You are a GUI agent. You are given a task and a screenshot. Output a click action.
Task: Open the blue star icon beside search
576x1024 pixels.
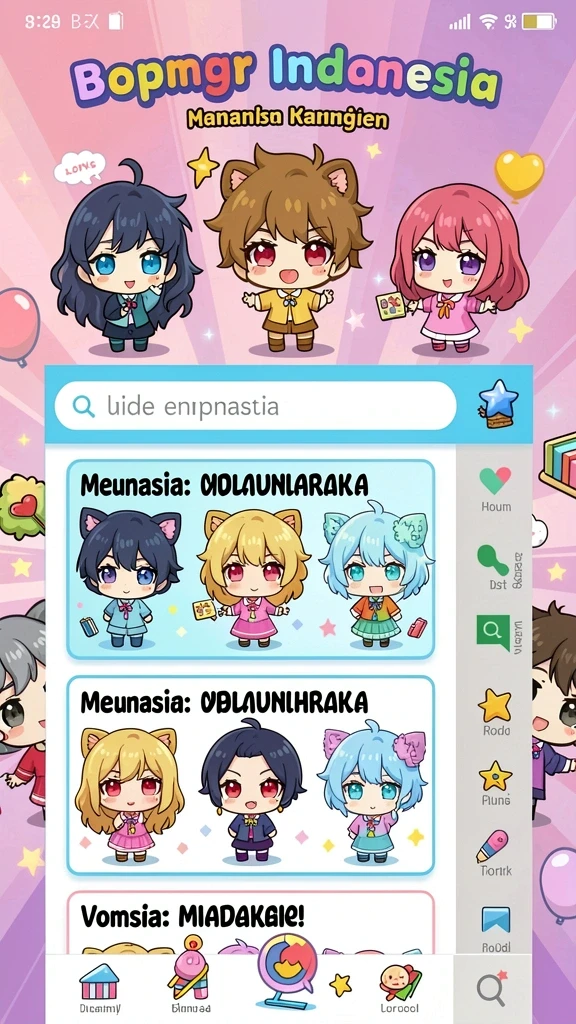pyautogui.click(x=498, y=404)
